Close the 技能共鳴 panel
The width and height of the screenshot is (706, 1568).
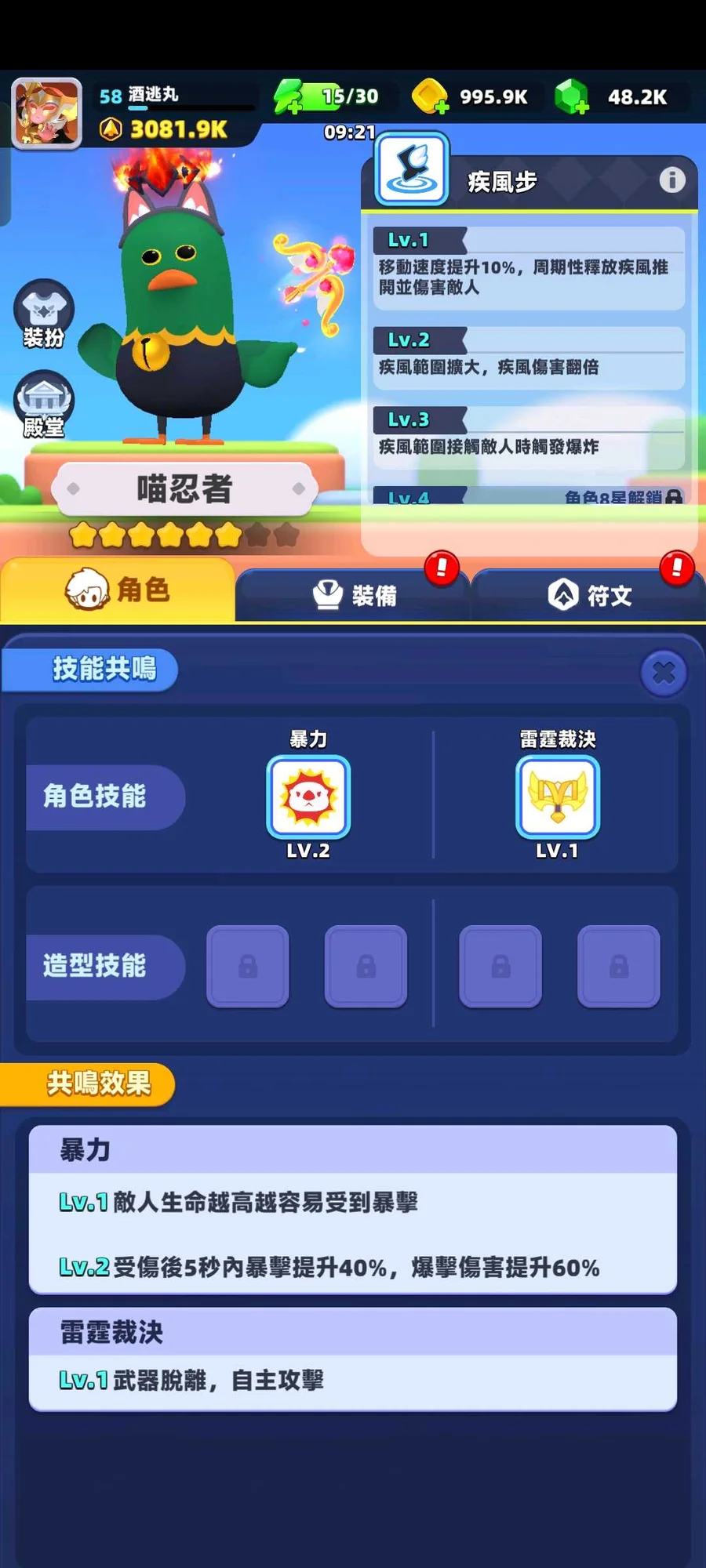pyautogui.click(x=664, y=673)
